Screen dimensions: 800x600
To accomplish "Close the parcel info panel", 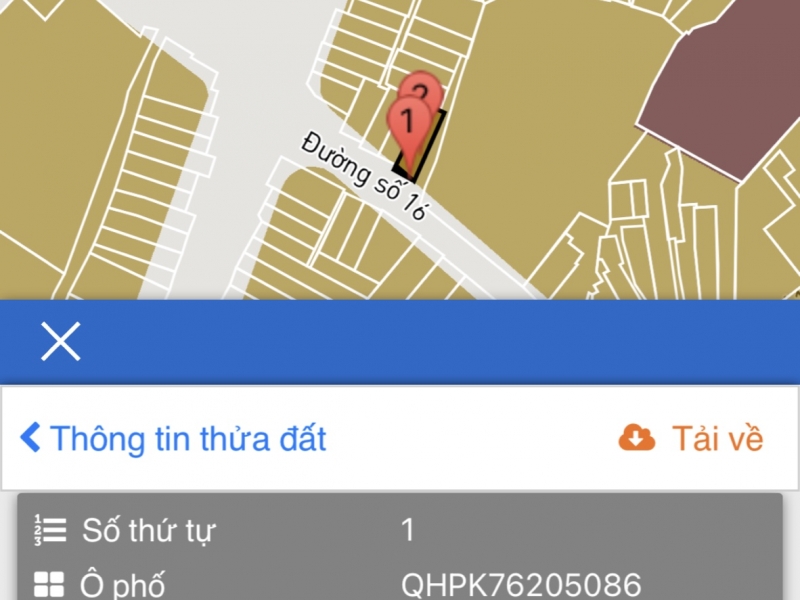I will pyautogui.click(x=60, y=342).
